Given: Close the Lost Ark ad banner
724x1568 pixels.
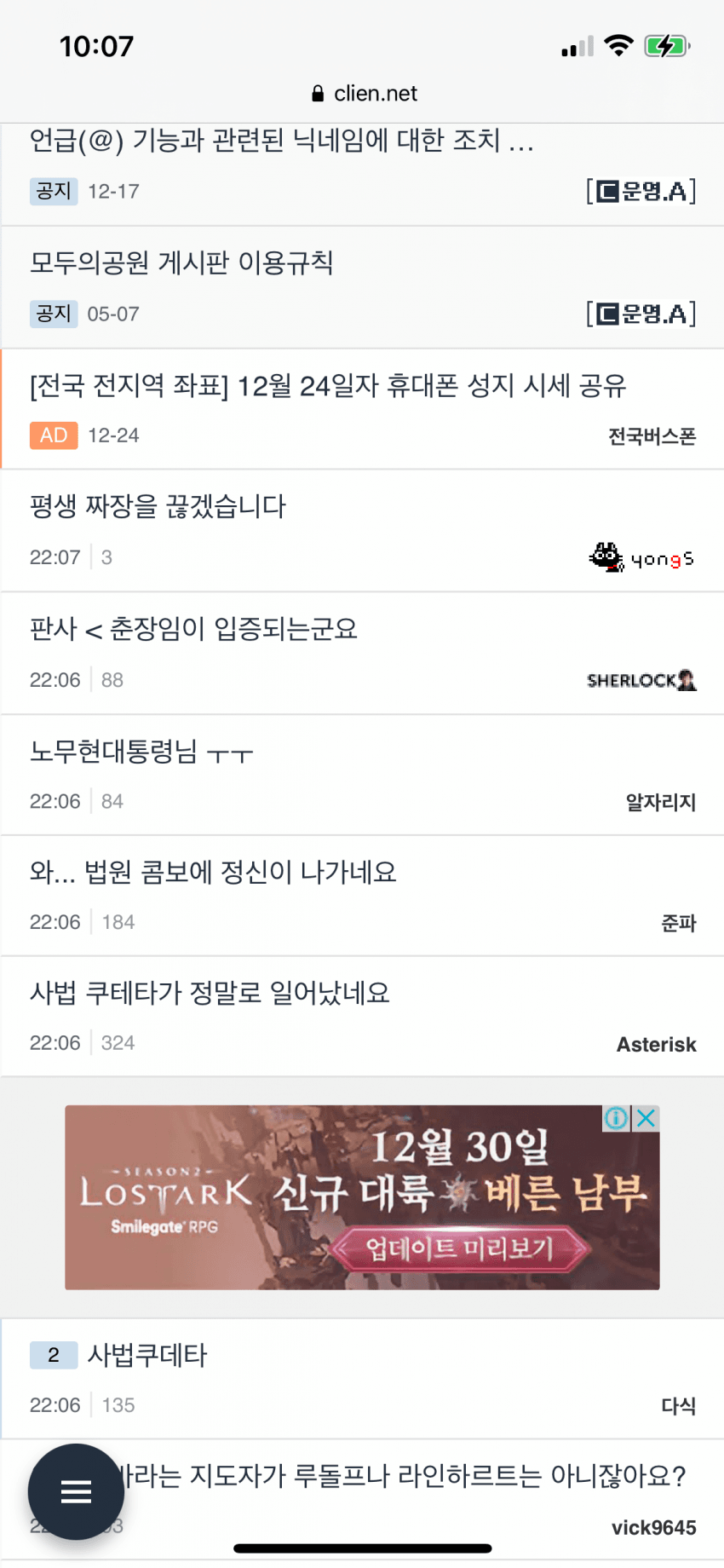Looking at the screenshot, I should [646, 1118].
